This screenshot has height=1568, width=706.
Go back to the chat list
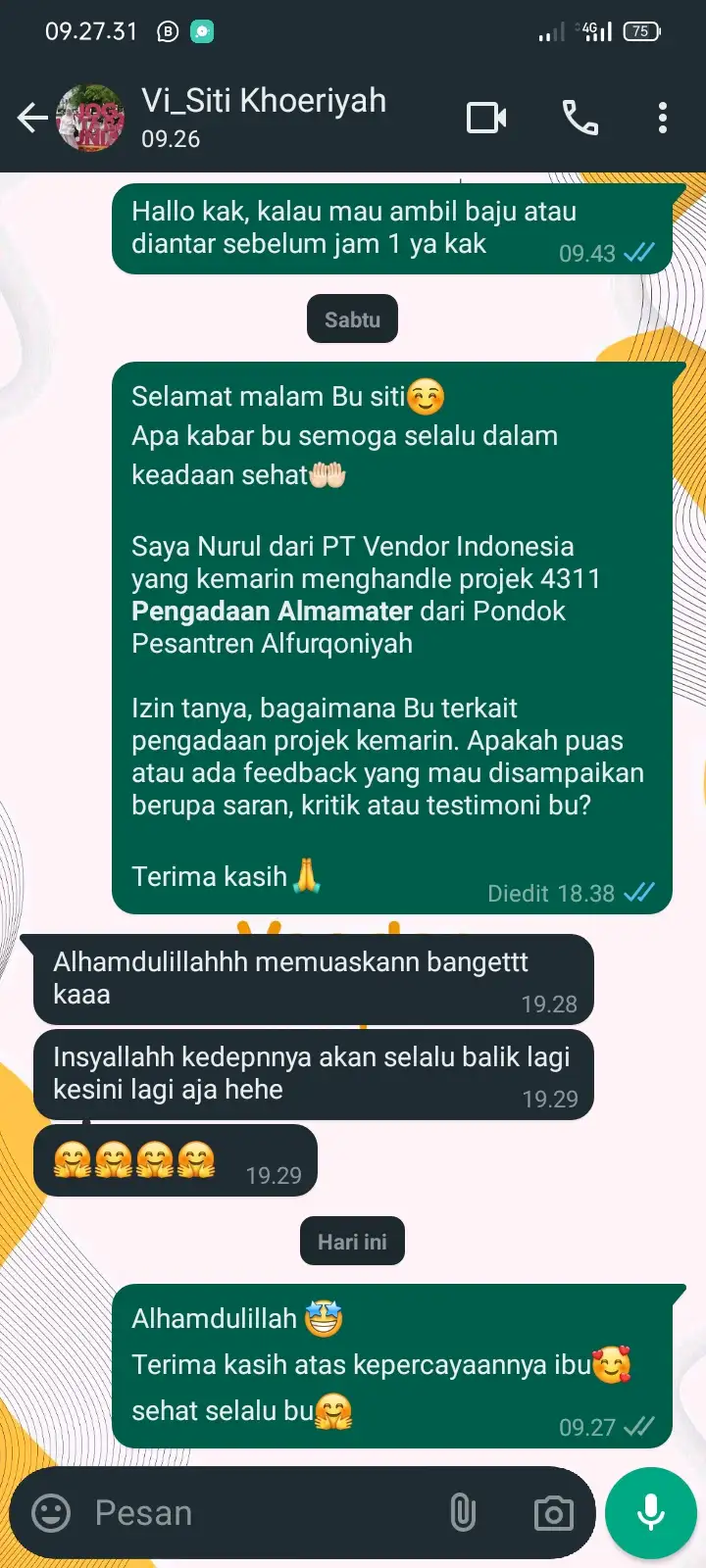point(32,119)
